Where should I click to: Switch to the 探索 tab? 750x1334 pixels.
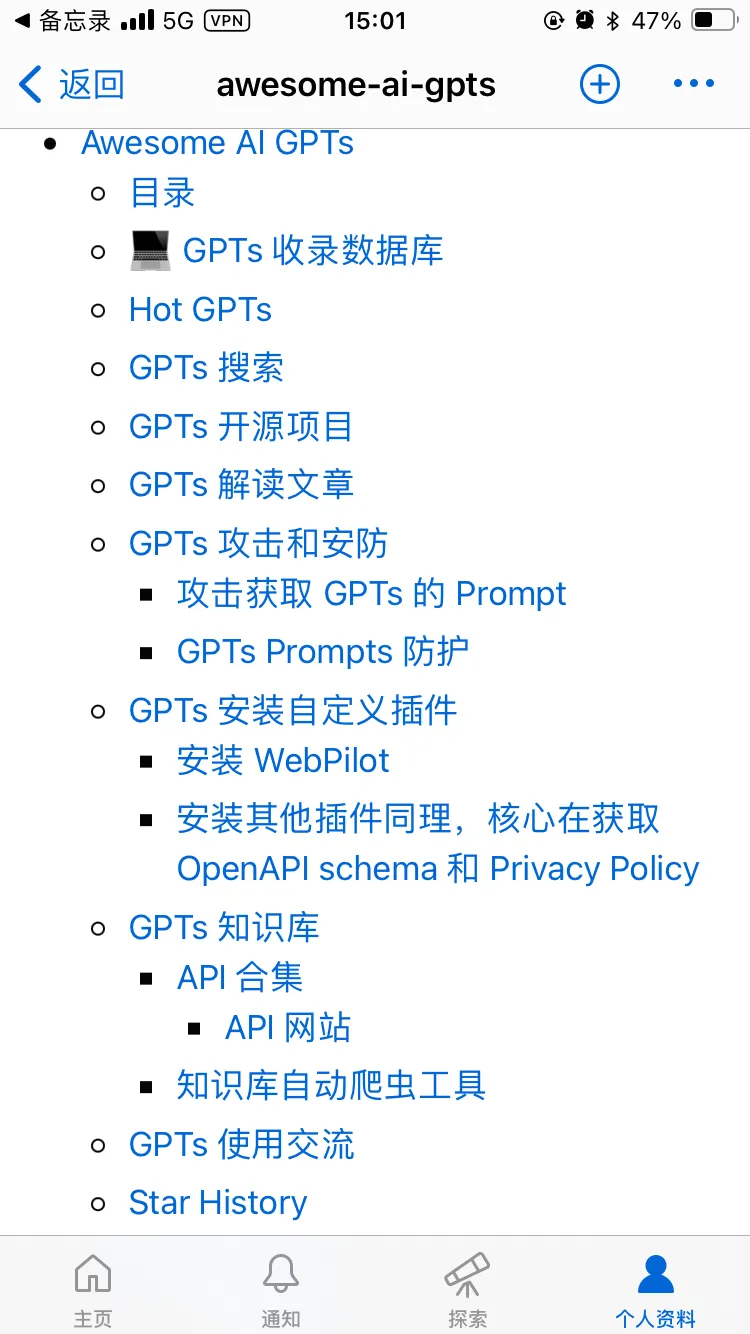[x=467, y=1290]
